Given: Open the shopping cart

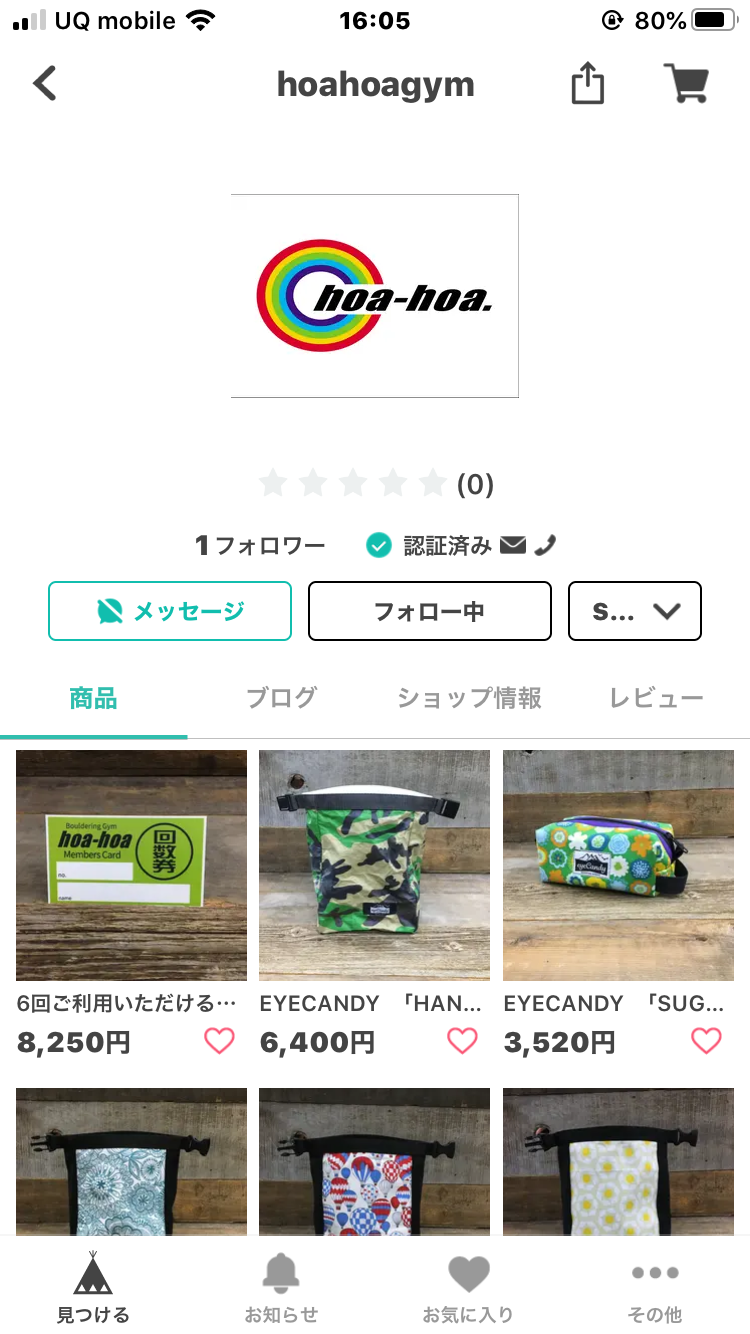Looking at the screenshot, I should [686, 84].
